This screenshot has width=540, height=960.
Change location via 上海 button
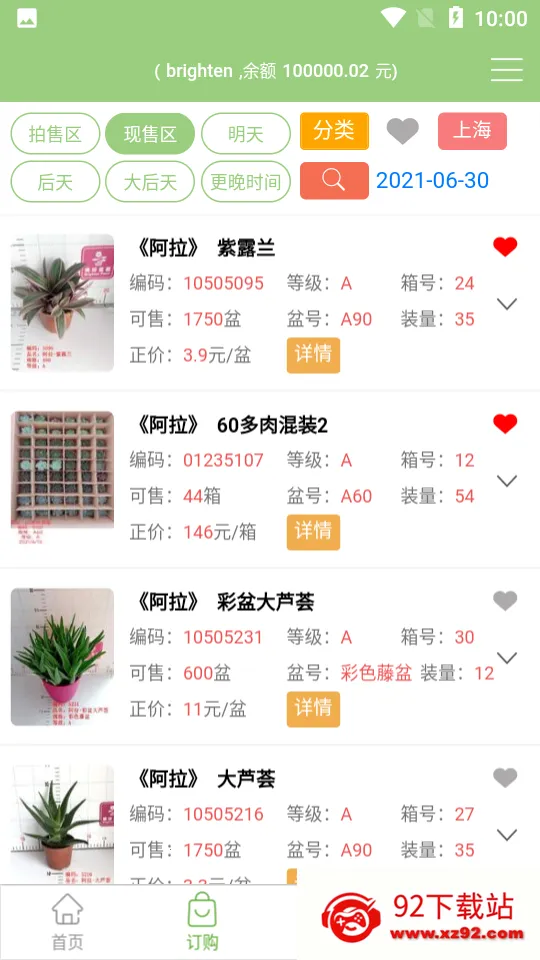coord(472,131)
